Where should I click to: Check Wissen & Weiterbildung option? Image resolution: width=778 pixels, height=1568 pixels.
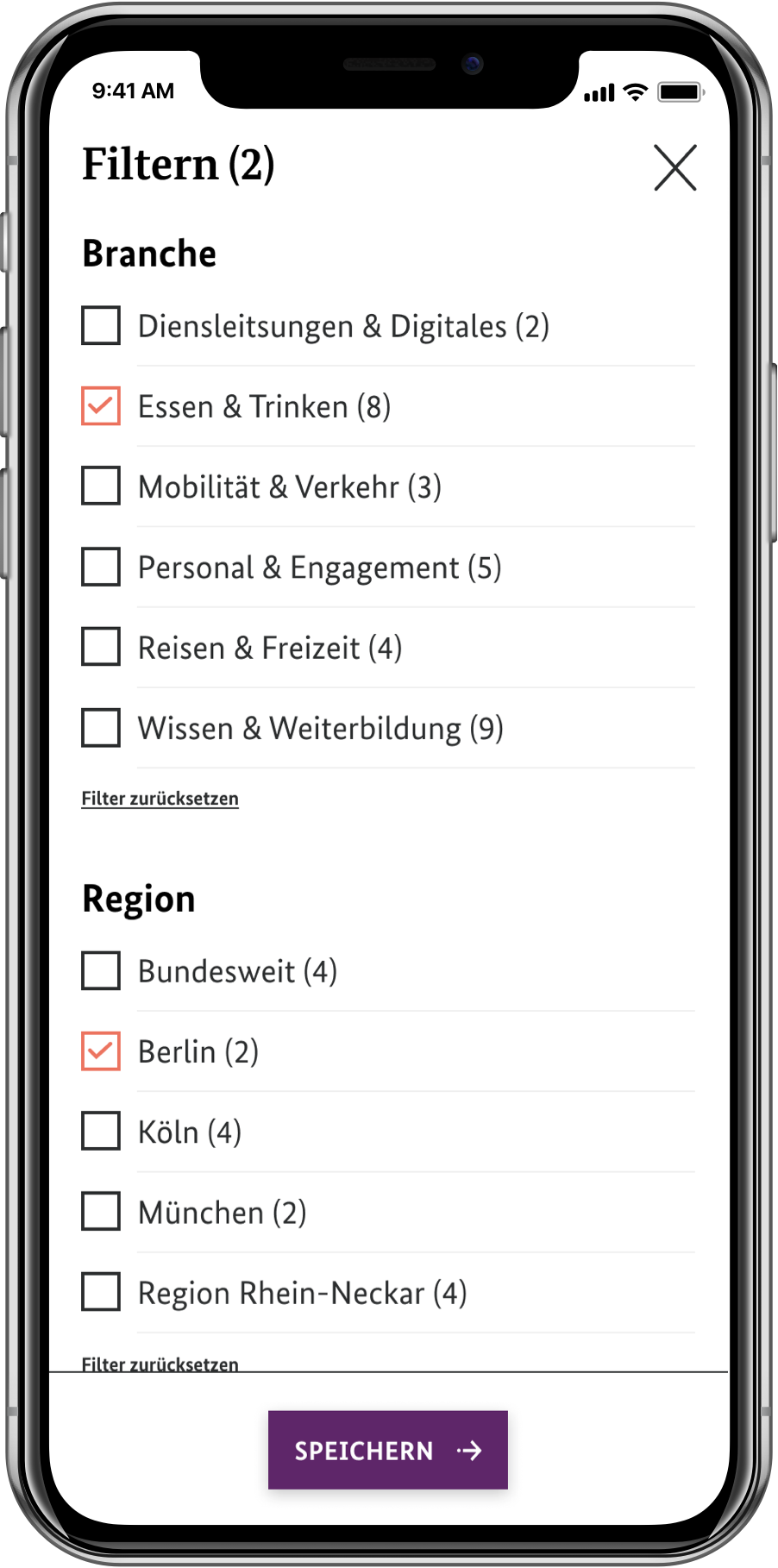tap(101, 728)
